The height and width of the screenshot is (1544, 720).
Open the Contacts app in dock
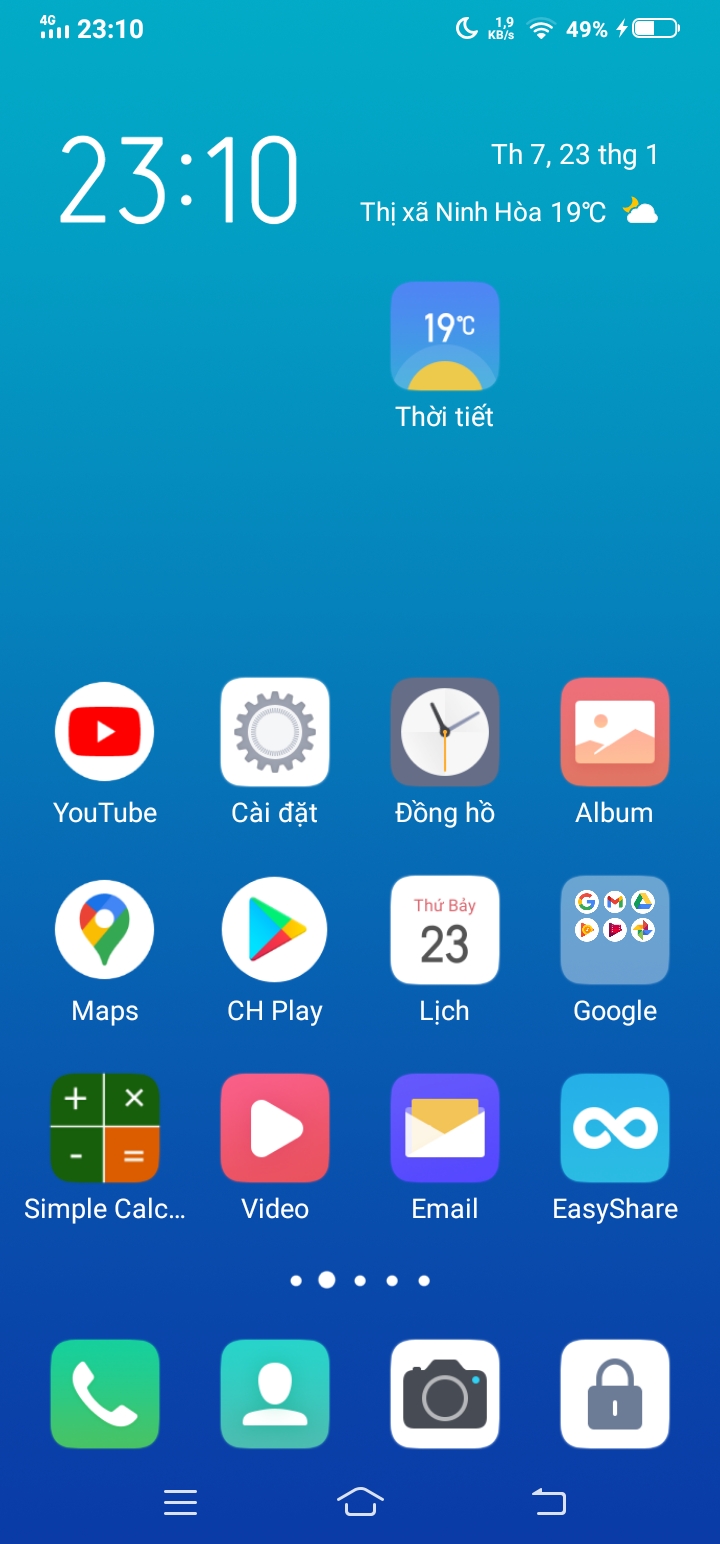pos(275,1394)
